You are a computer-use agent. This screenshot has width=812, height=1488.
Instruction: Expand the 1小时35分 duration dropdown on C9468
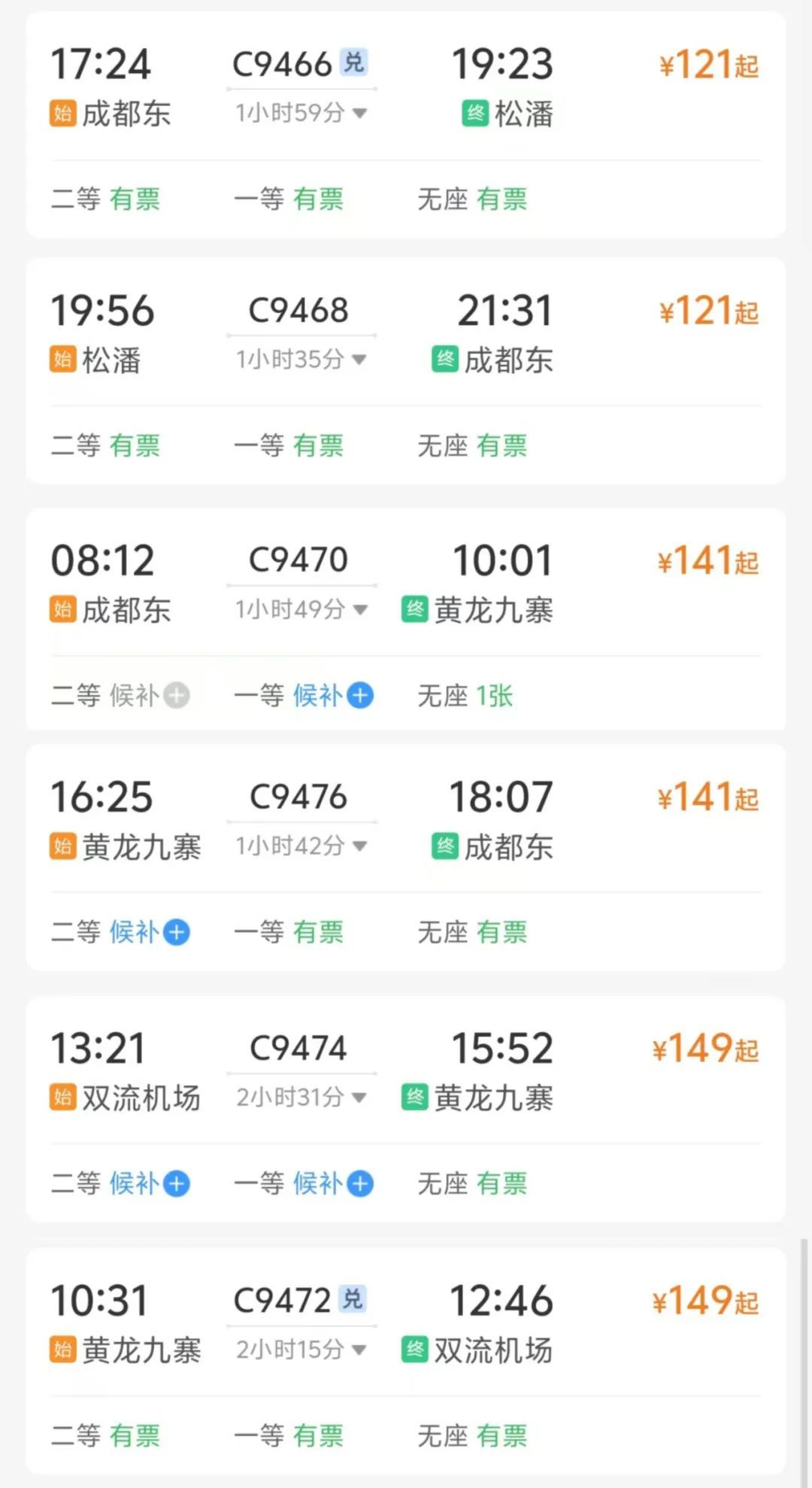point(359,361)
